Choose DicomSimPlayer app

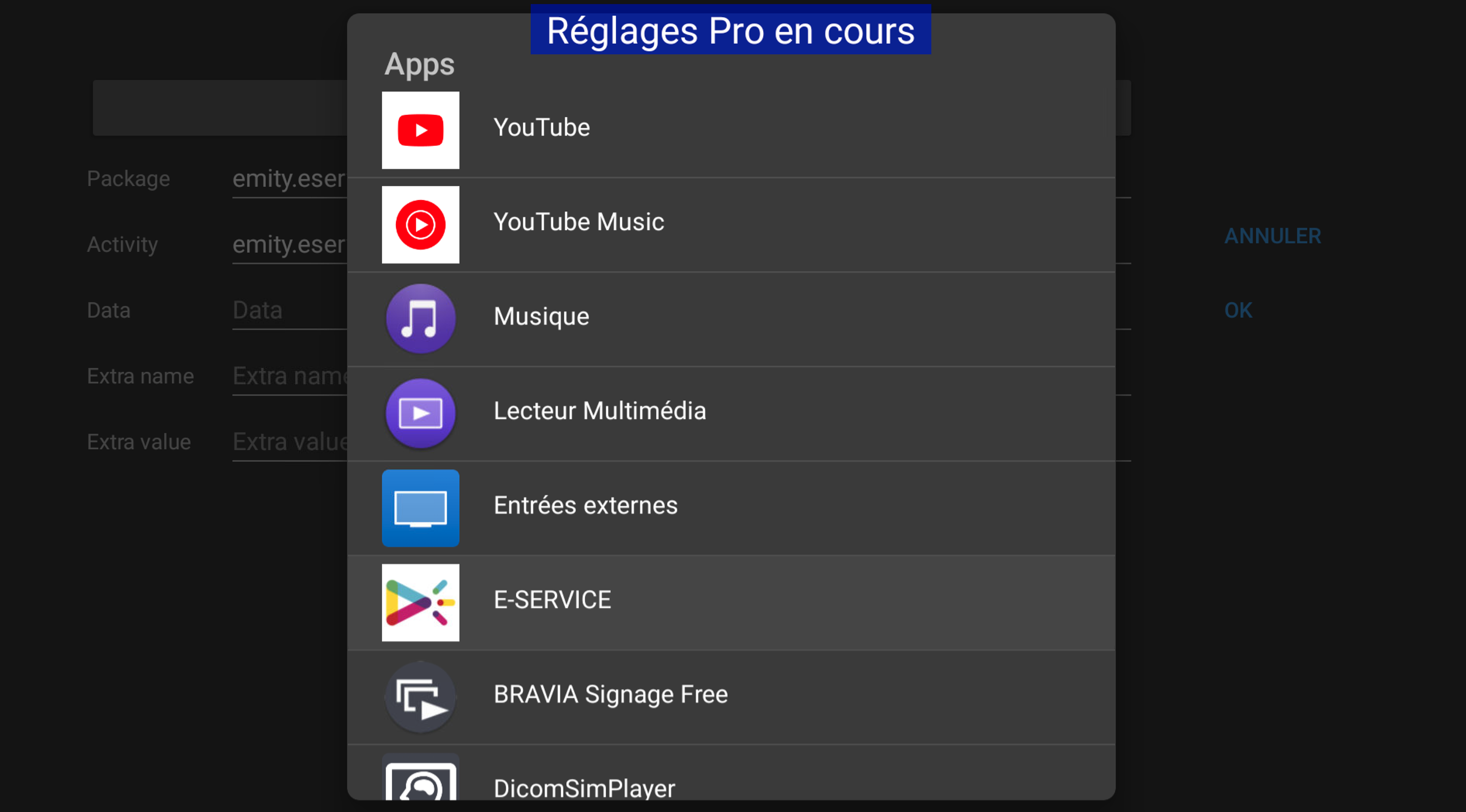pos(730,784)
